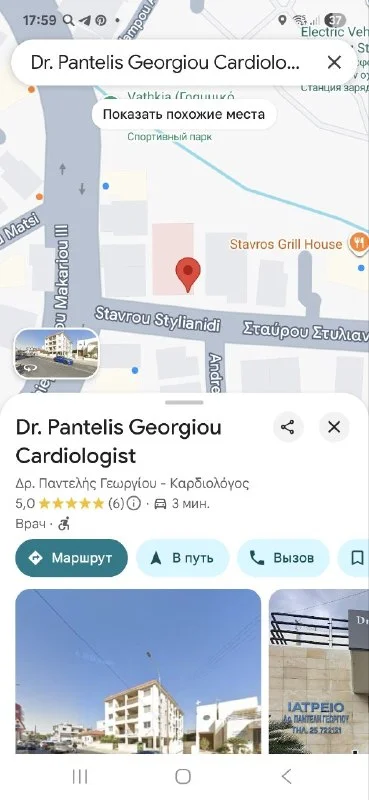This screenshot has height=800, width=369.
Task: Open the ΙΑΤΡΕΙΟ sign photo
Action: click(319, 671)
